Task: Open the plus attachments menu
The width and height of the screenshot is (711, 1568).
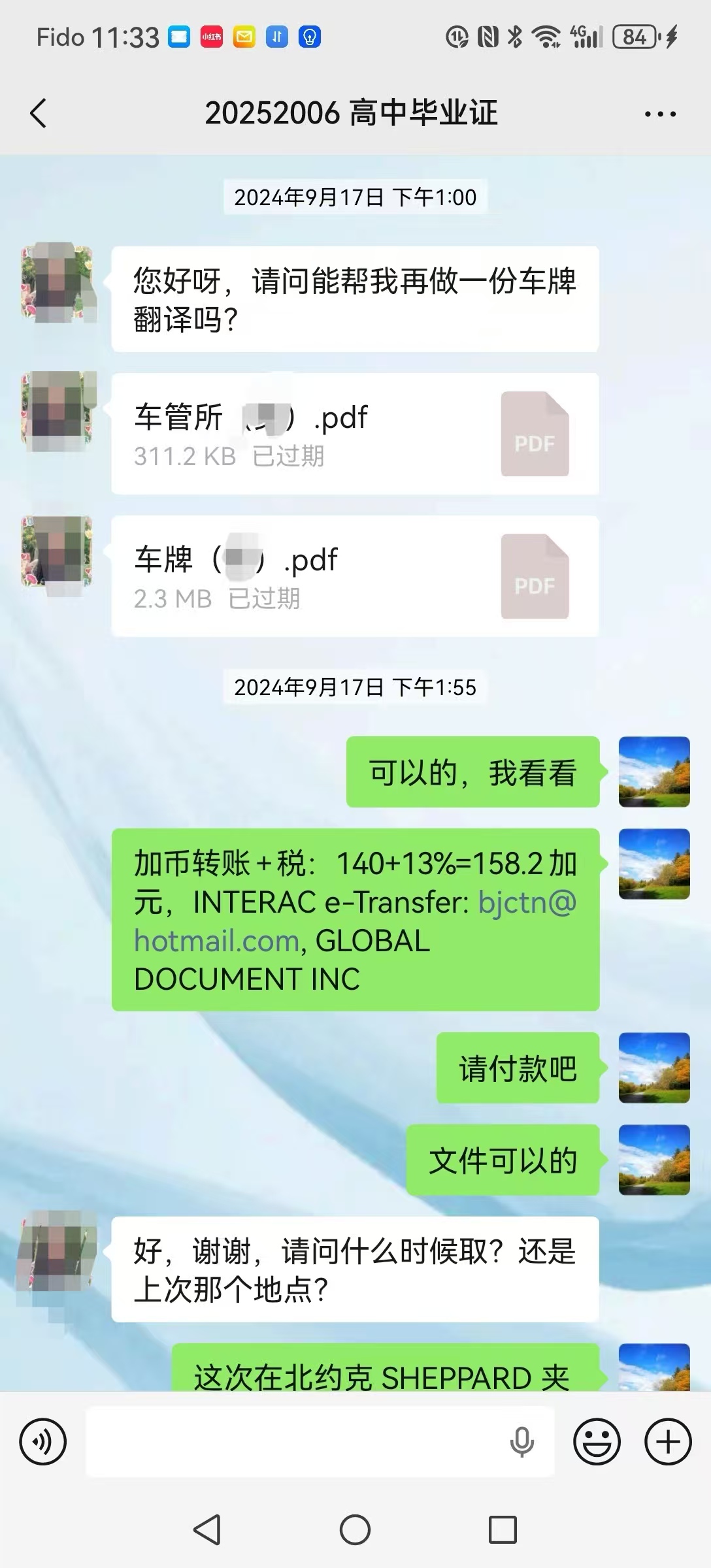Action: tap(668, 1441)
